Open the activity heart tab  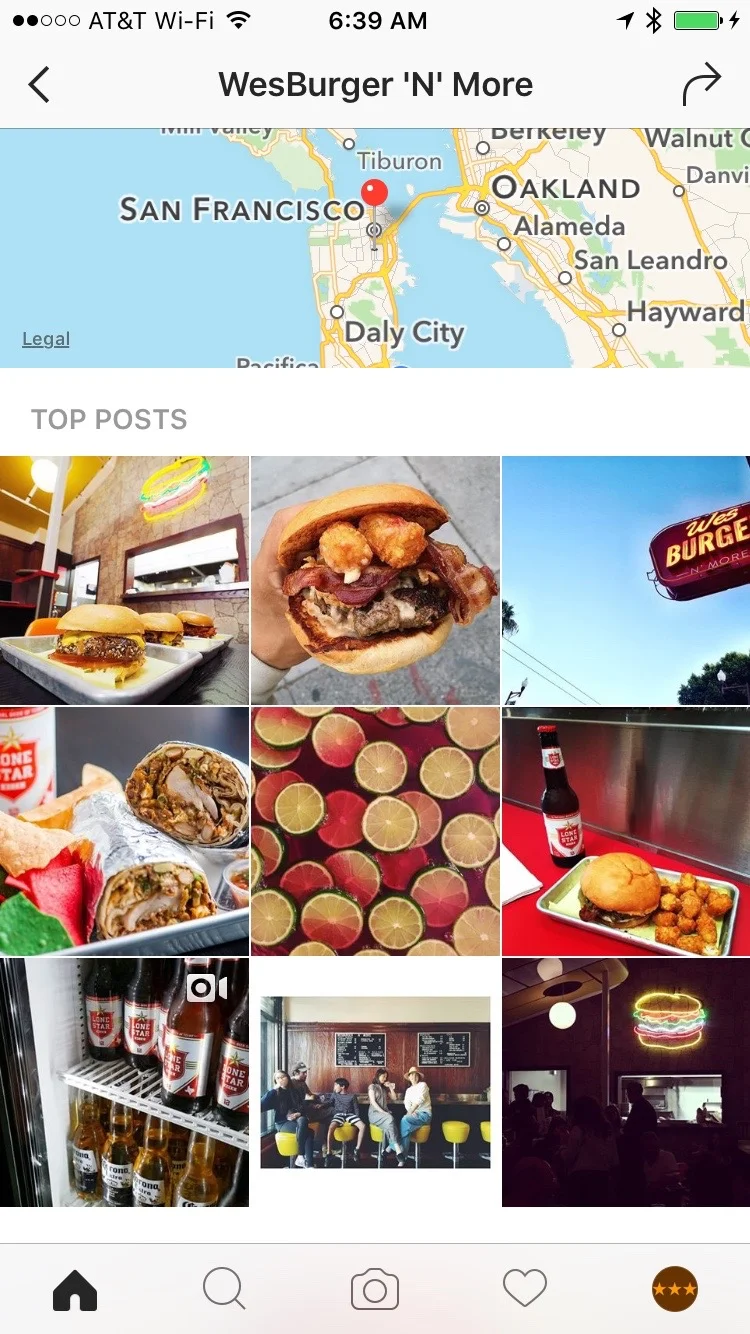click(x=525, y=1289)
